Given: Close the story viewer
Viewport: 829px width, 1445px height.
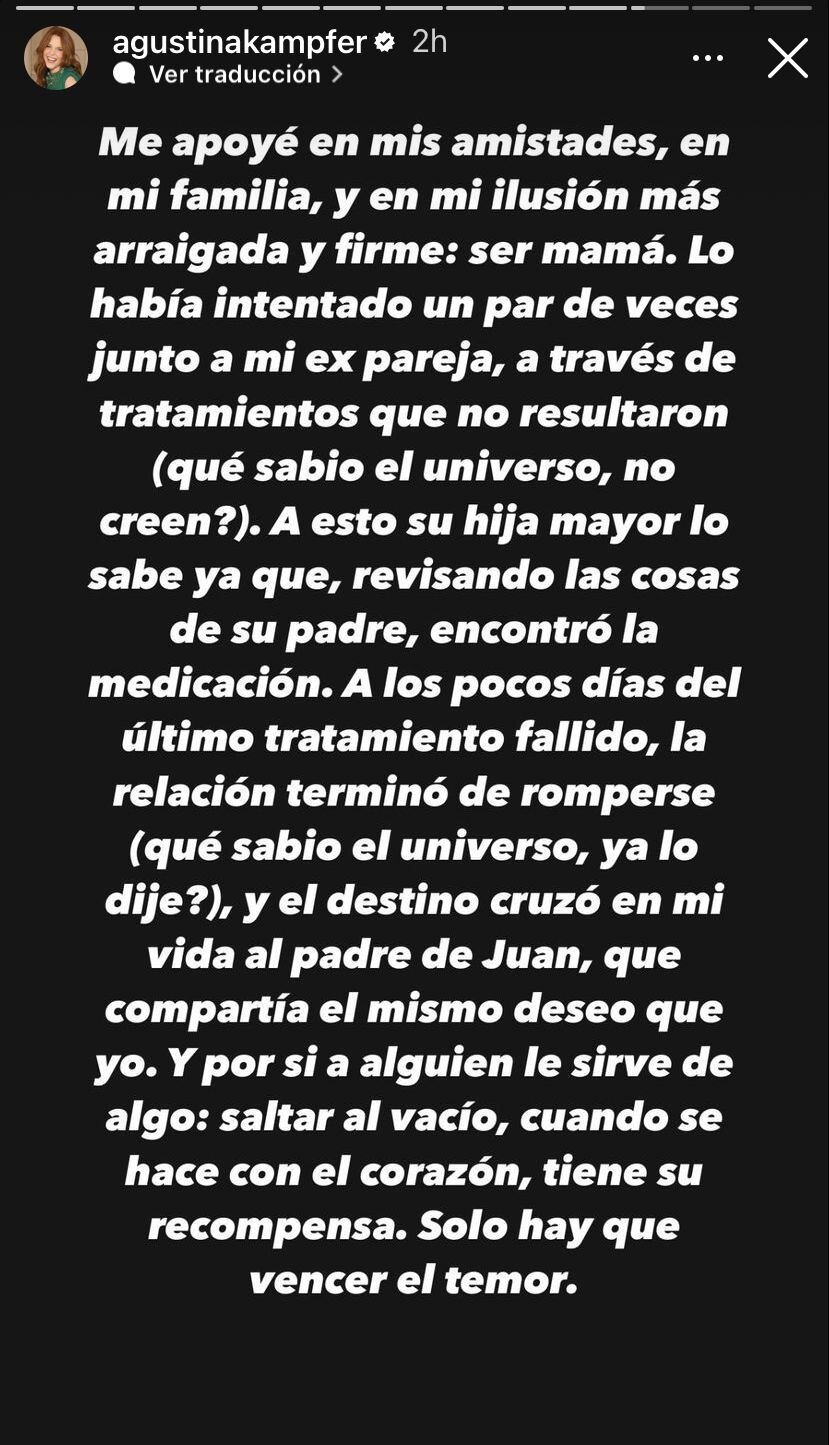Looking at the screenshot, I should [x=787, y=58].
